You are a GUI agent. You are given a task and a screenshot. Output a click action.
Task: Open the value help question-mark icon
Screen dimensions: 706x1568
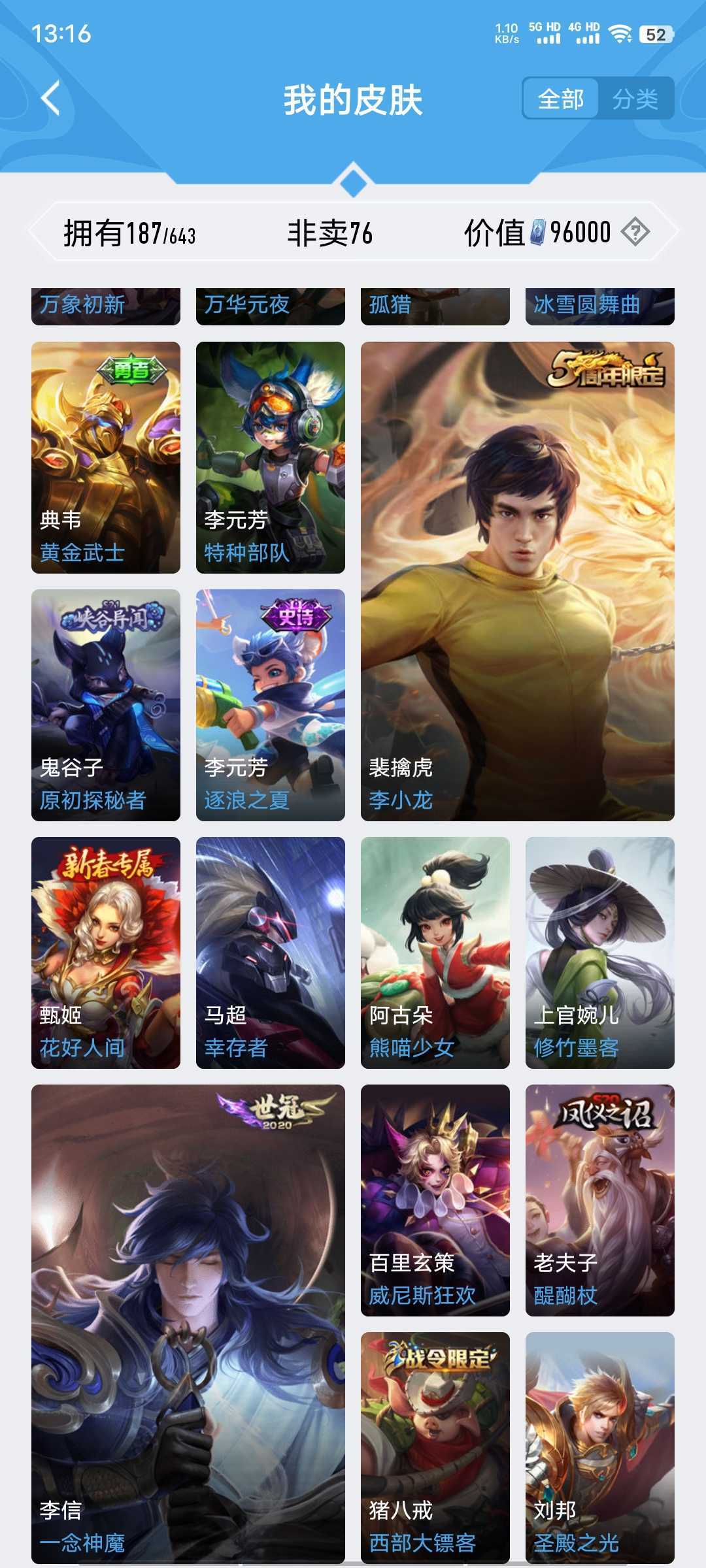(635, 232)
